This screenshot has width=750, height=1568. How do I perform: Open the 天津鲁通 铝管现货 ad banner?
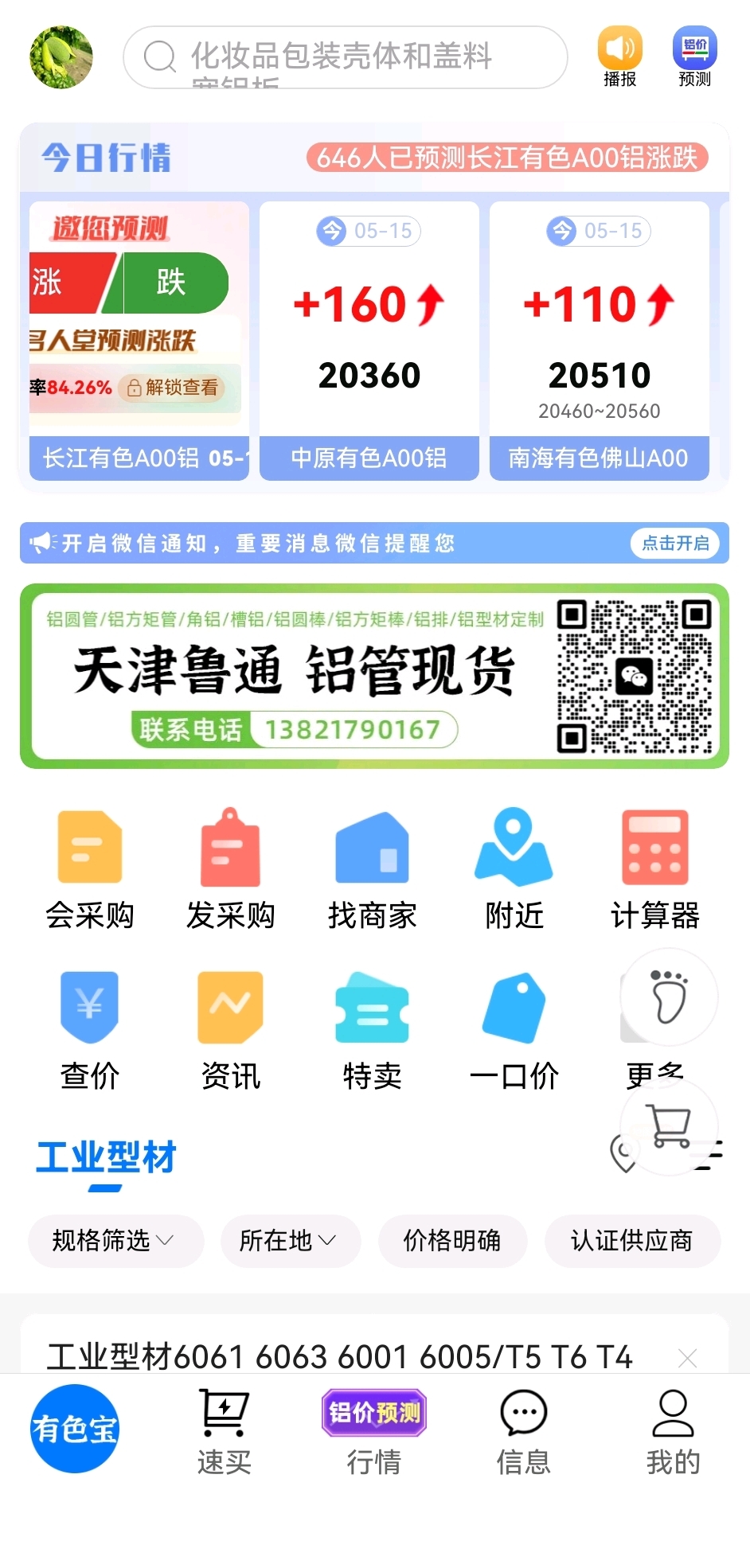[374, 676]
